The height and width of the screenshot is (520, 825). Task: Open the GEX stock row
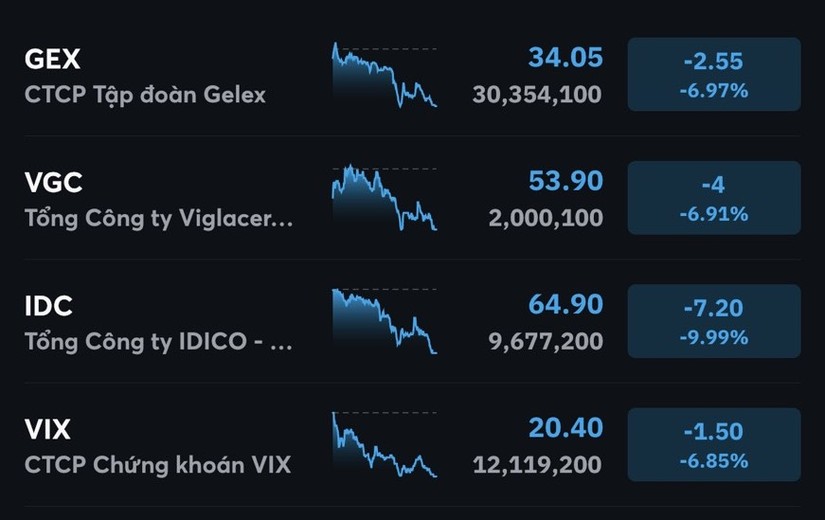click(145, 76)
